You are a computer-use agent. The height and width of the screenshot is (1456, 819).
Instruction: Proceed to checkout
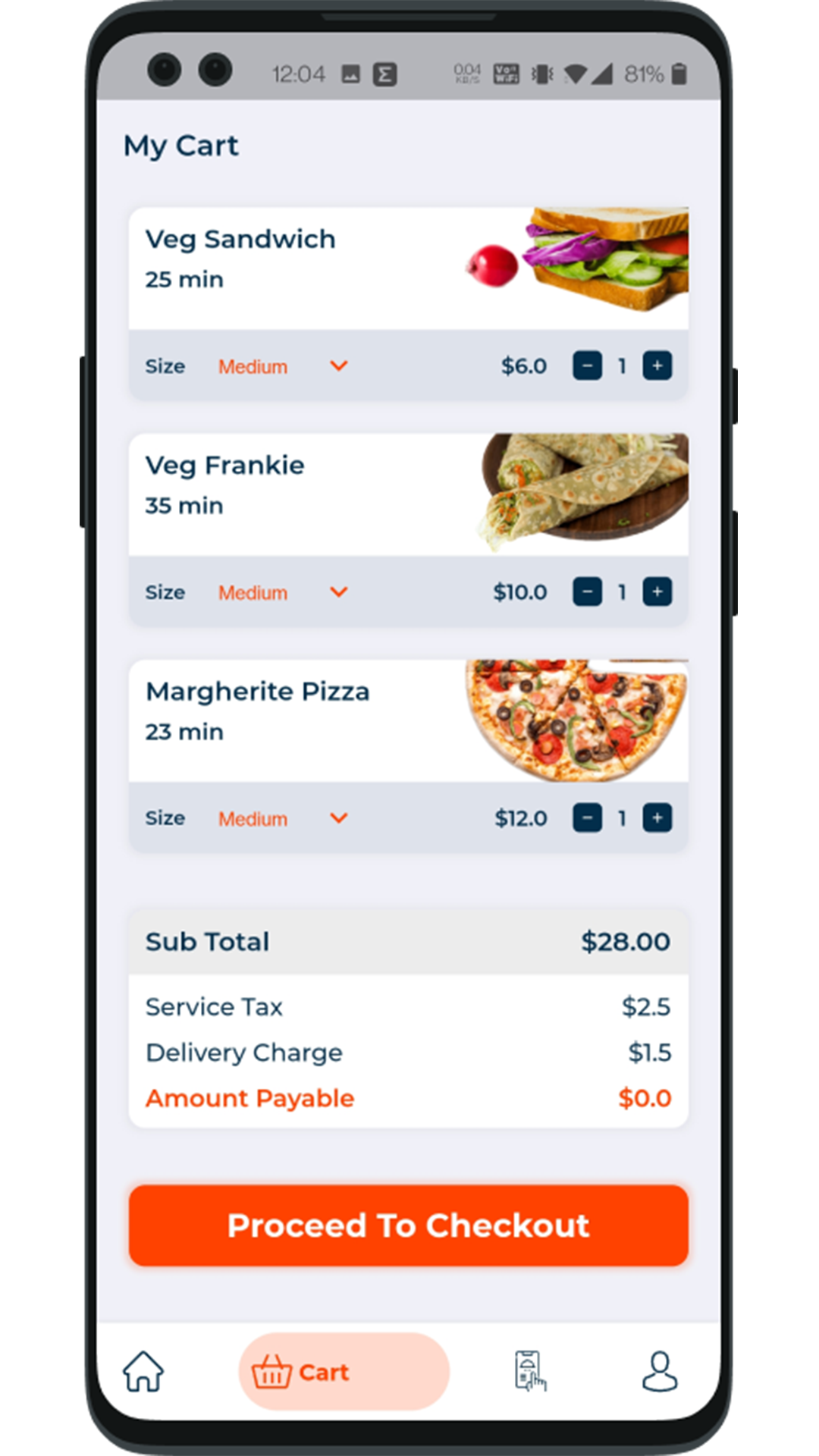tap(408, 1225)
